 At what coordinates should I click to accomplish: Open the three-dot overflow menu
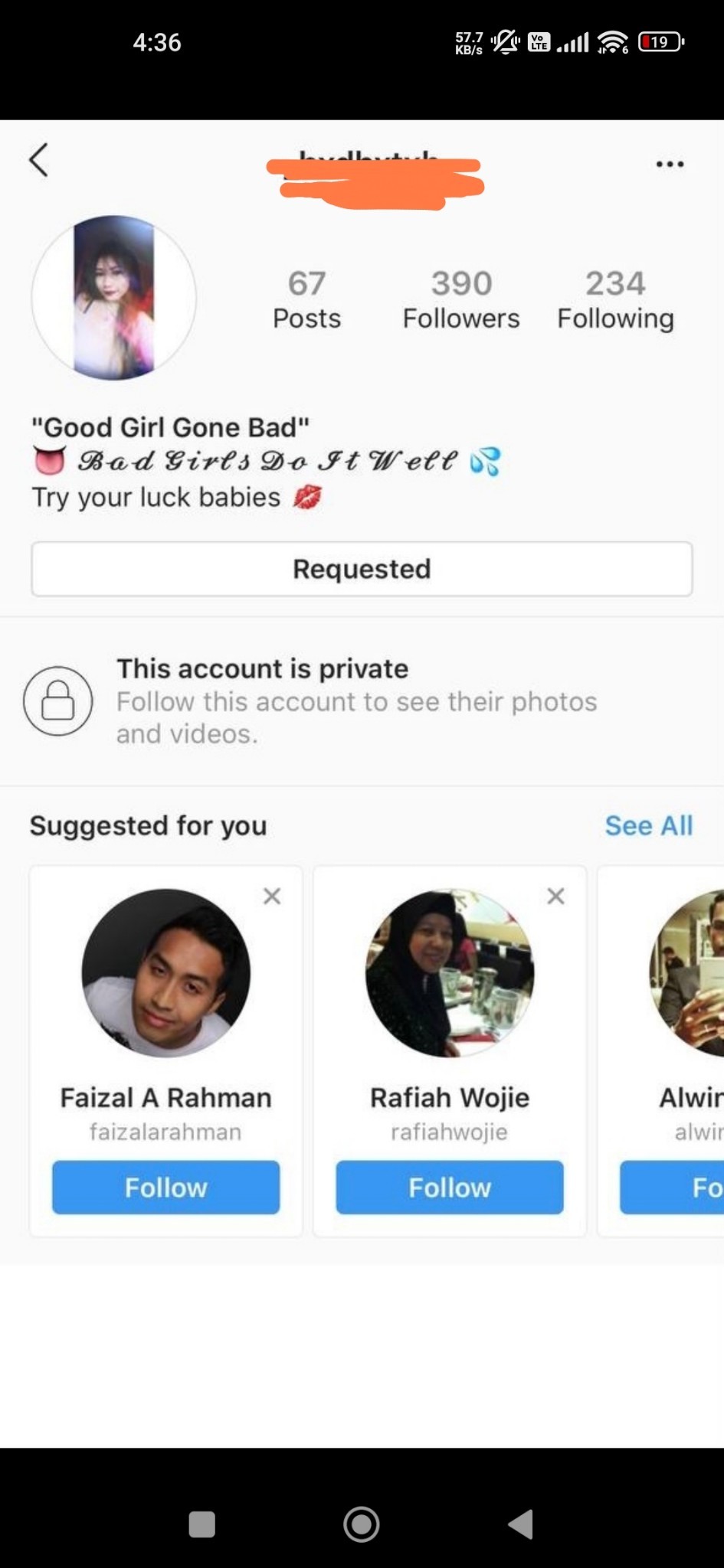[670, 164]
